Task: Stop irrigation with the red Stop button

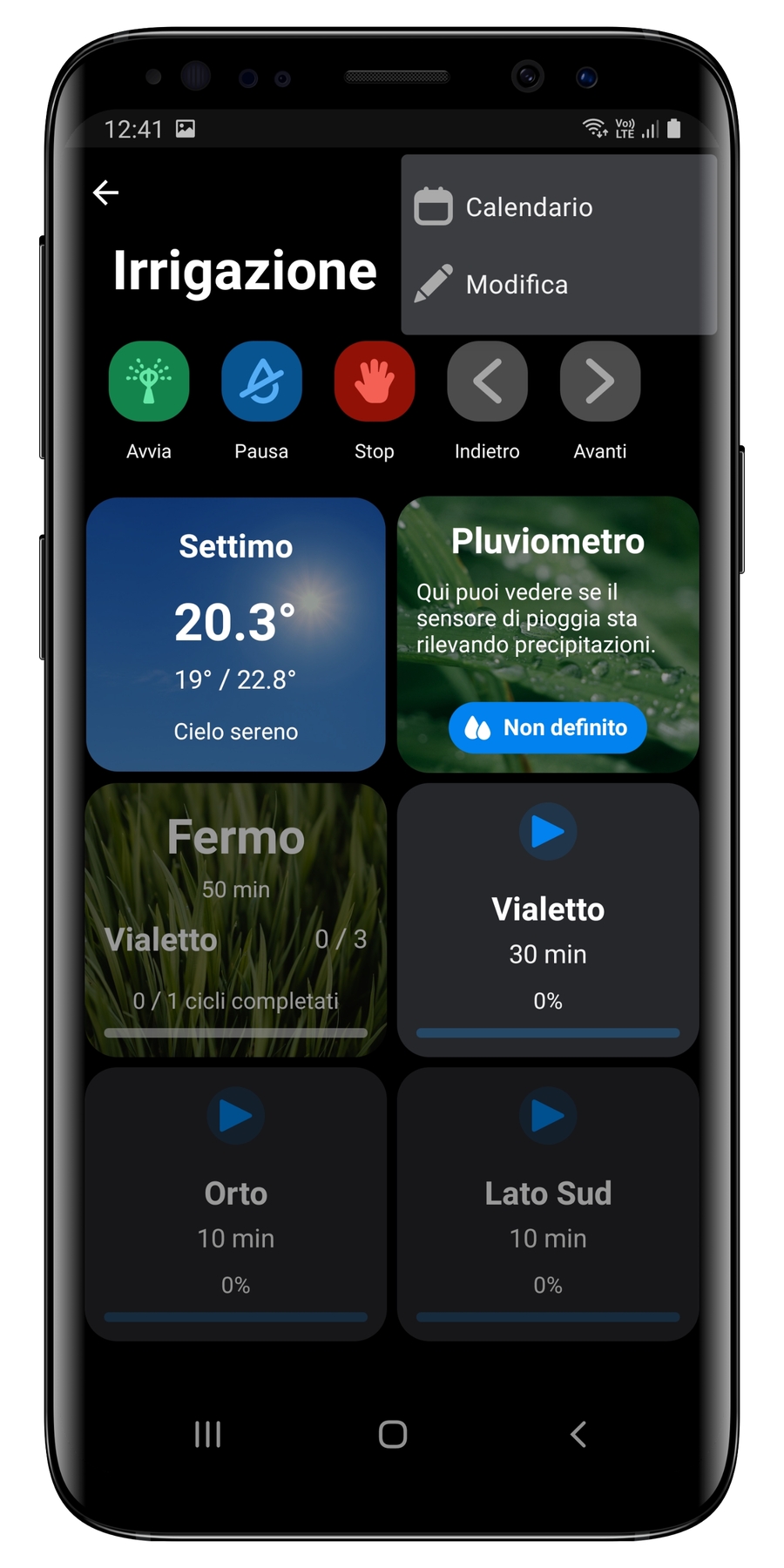Action: coord(375,382)
